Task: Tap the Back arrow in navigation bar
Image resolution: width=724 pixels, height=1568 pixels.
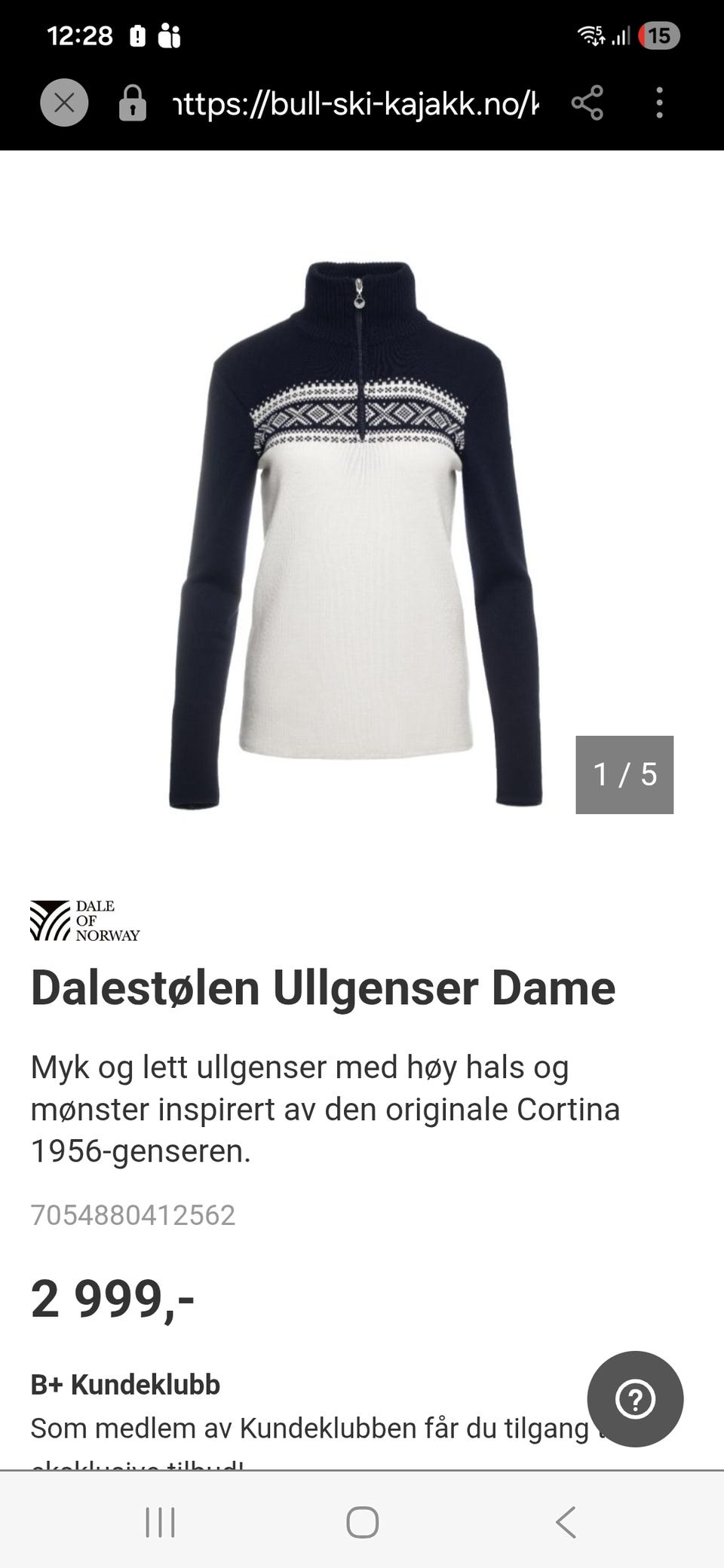Action: point(567,1522)
